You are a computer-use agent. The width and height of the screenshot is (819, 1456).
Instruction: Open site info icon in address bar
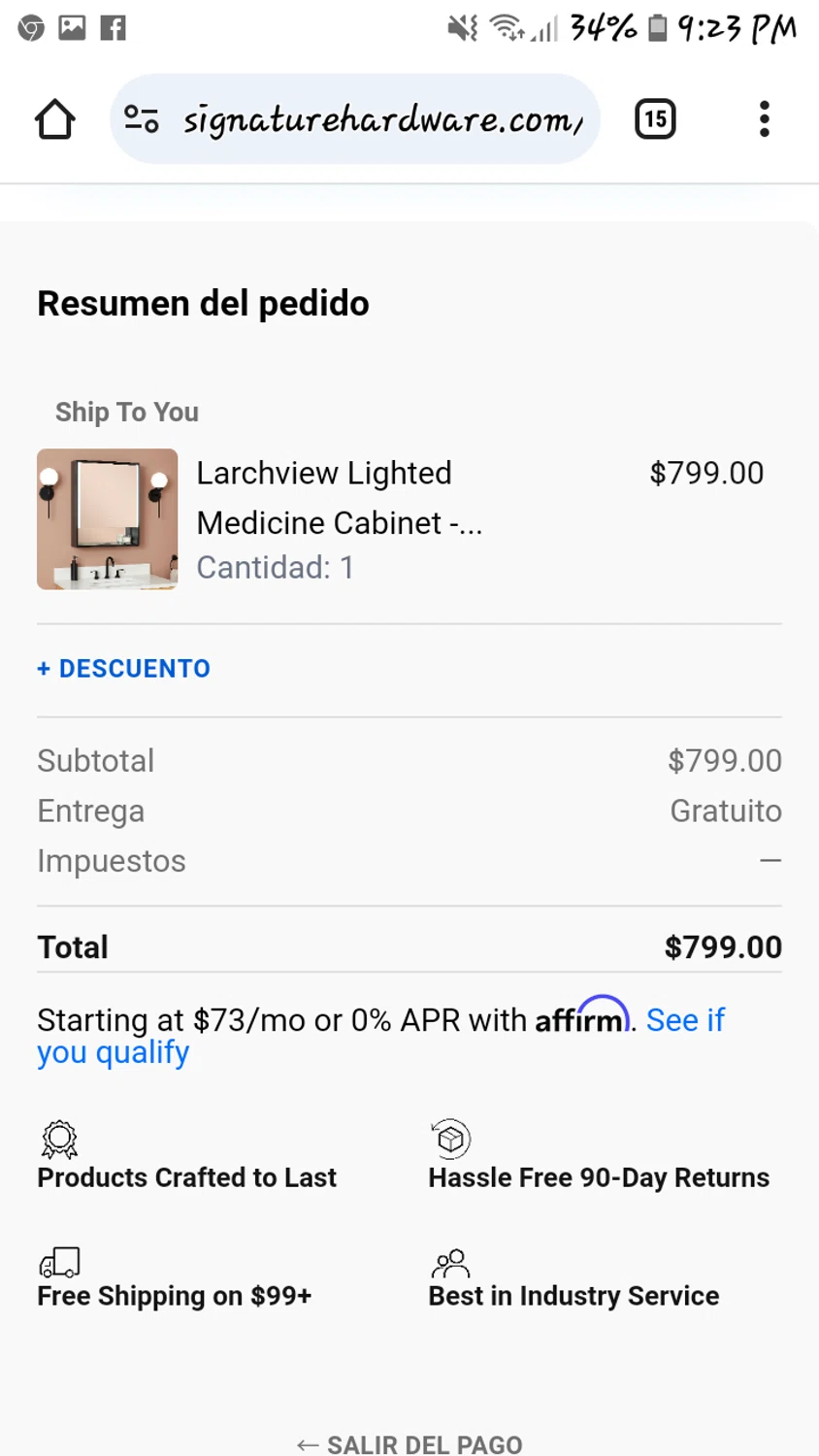point(142,119)
